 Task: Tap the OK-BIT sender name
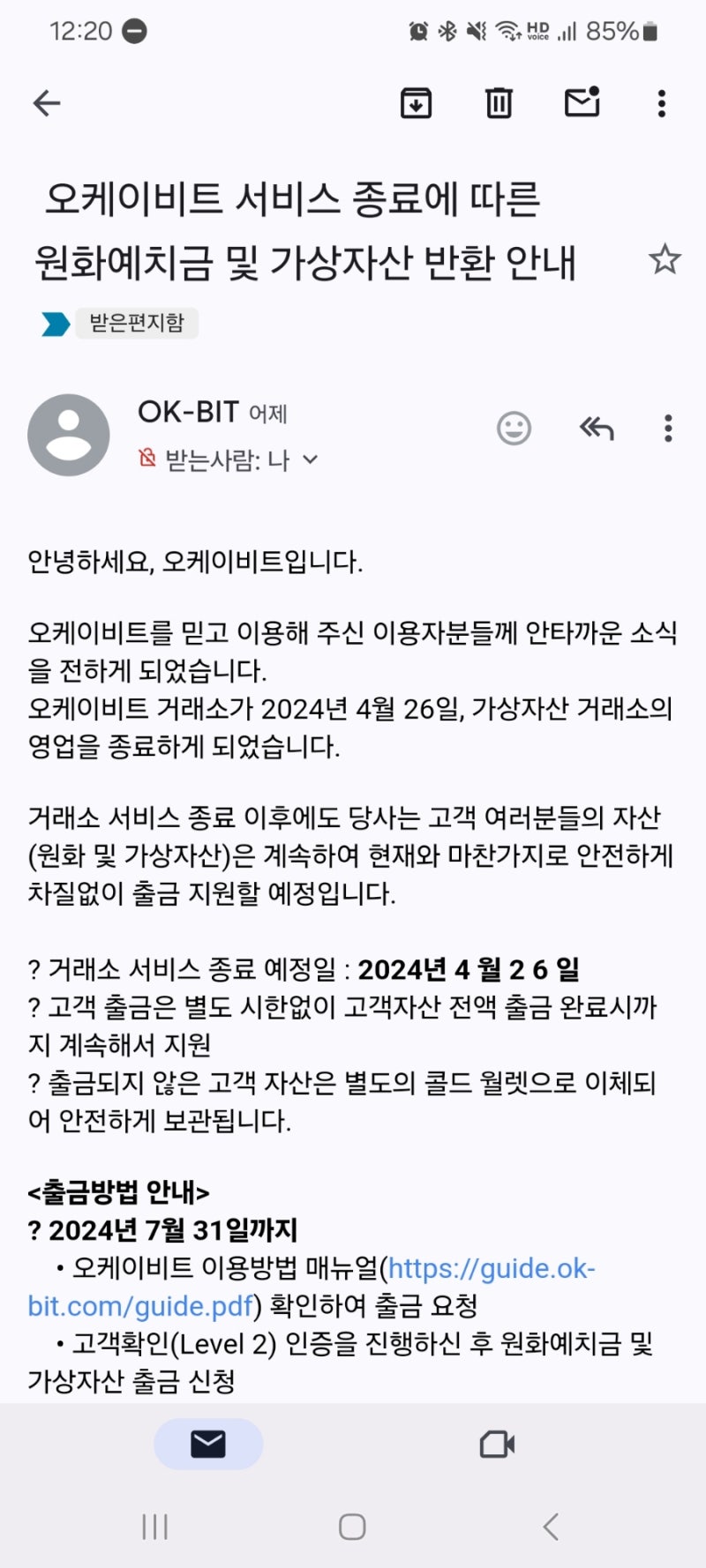188,411
